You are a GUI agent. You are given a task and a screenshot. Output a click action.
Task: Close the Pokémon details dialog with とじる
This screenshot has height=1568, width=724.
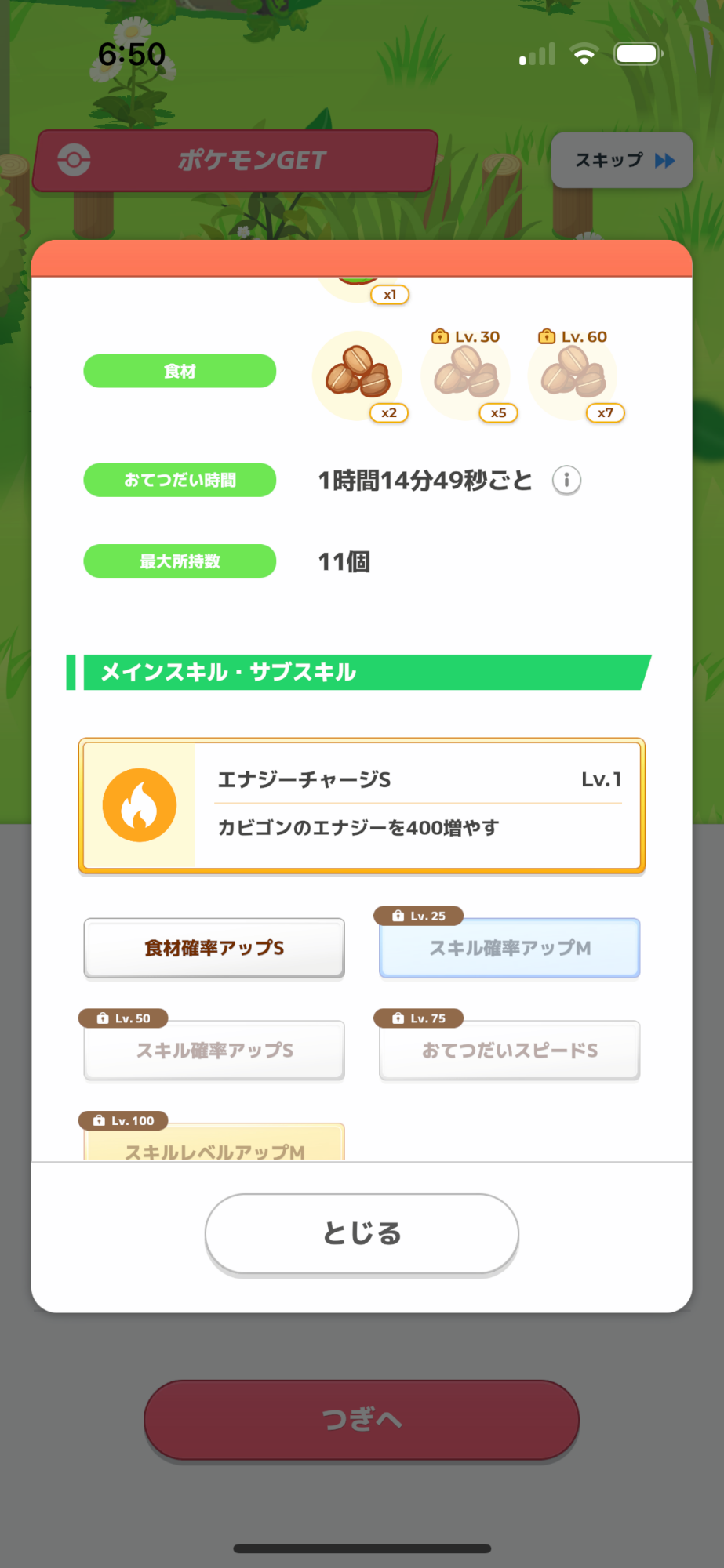coord(362,1233)
